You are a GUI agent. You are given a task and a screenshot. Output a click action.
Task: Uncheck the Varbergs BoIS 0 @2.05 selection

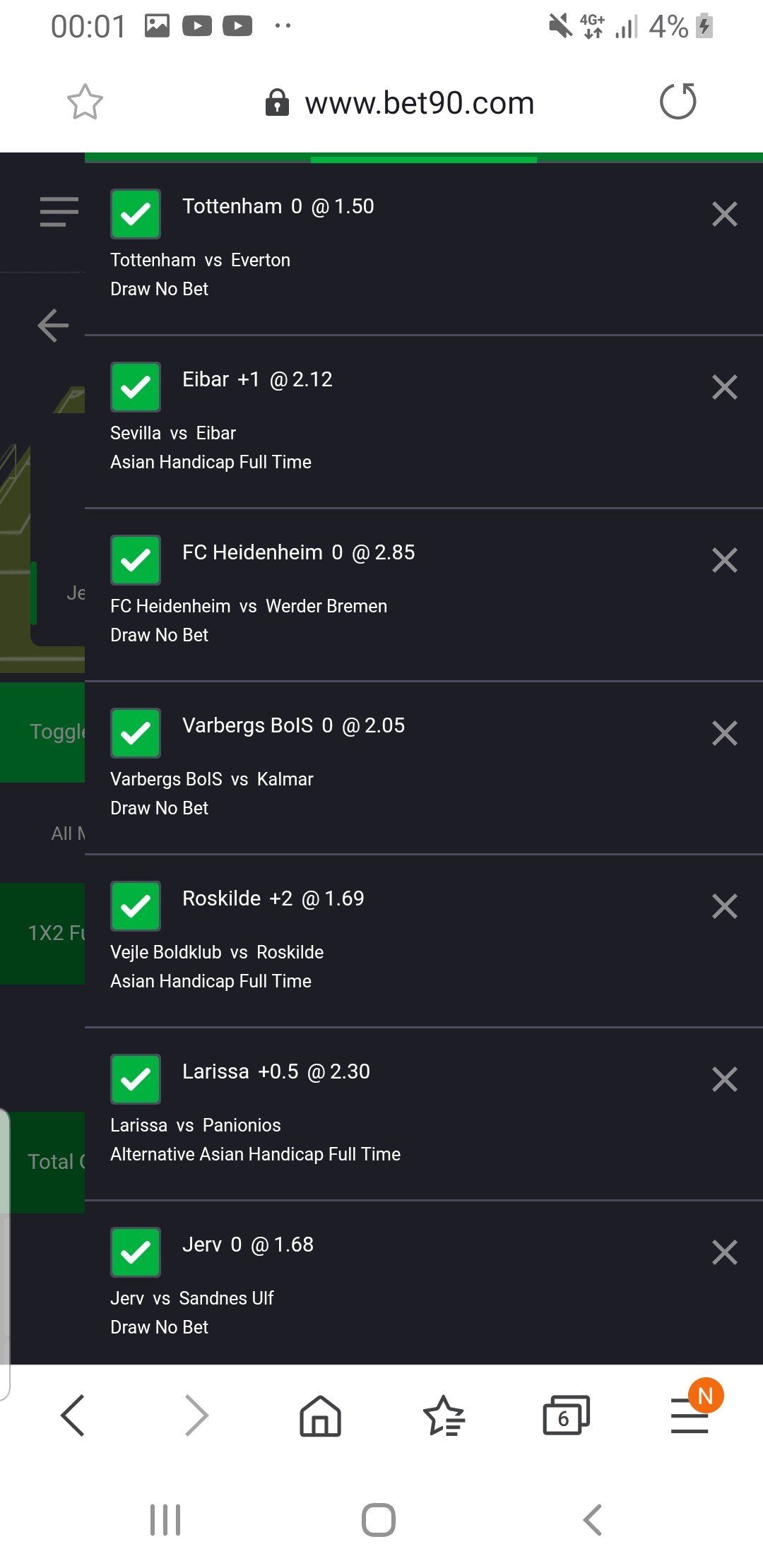coord(136,733)
